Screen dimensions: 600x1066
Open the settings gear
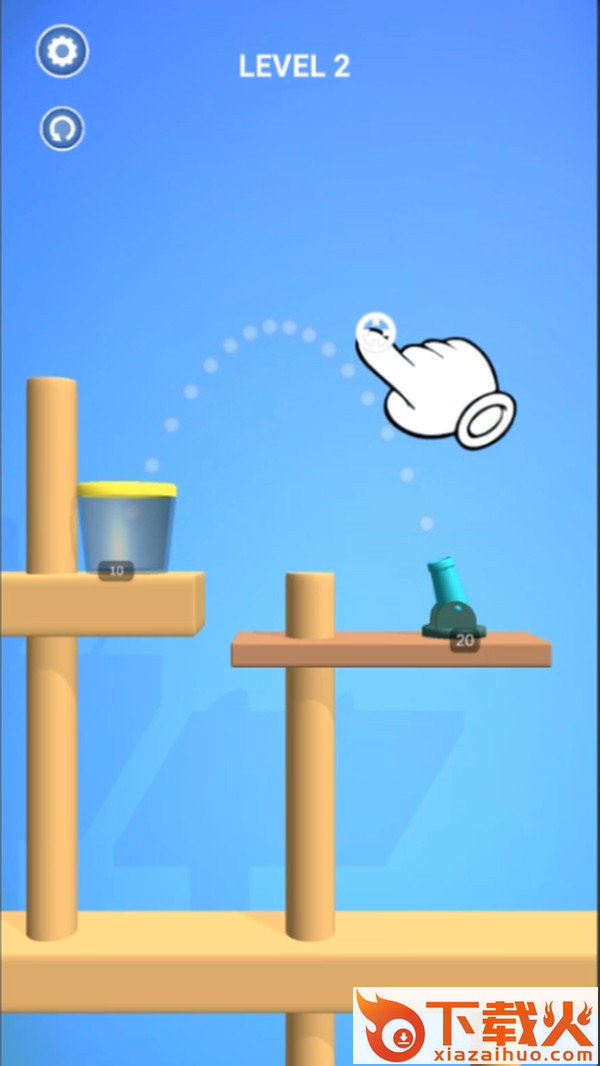pyautogui.click(x=62, y=51)
